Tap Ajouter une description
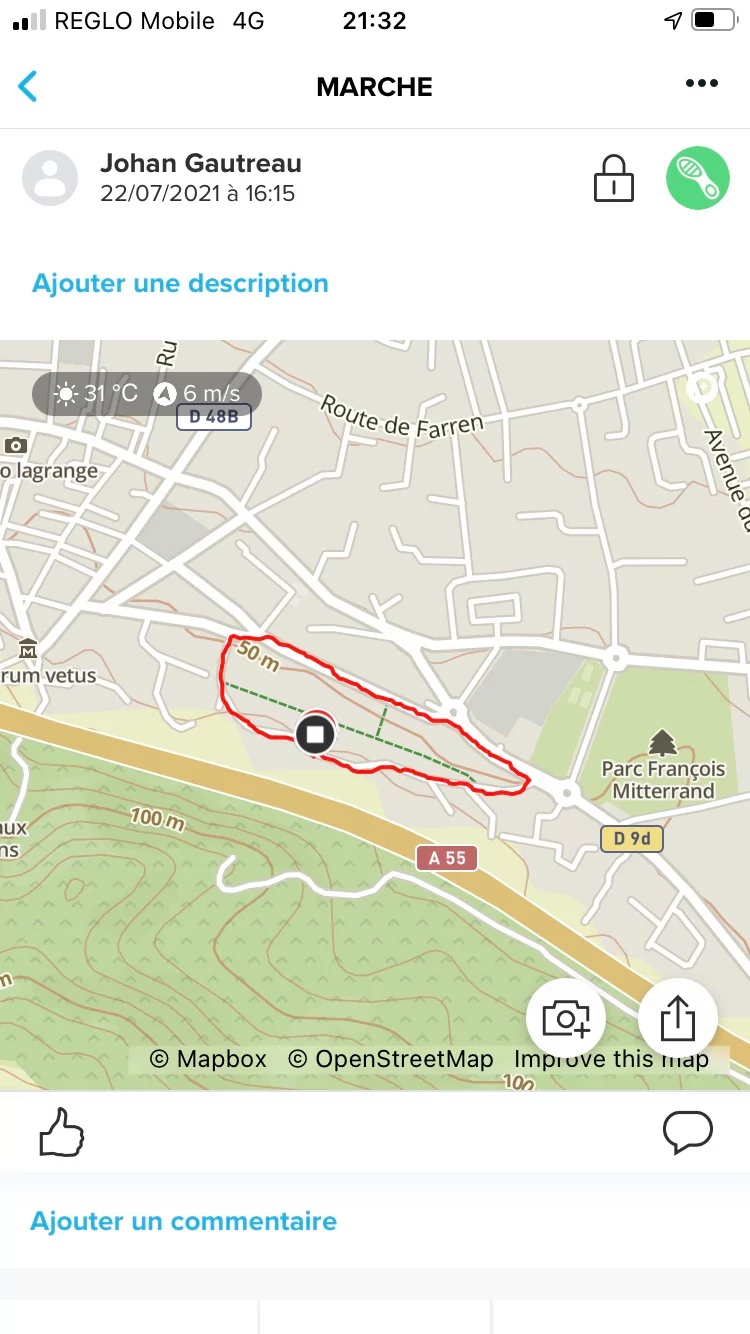 pyautogui.click(x=180, y=283)
